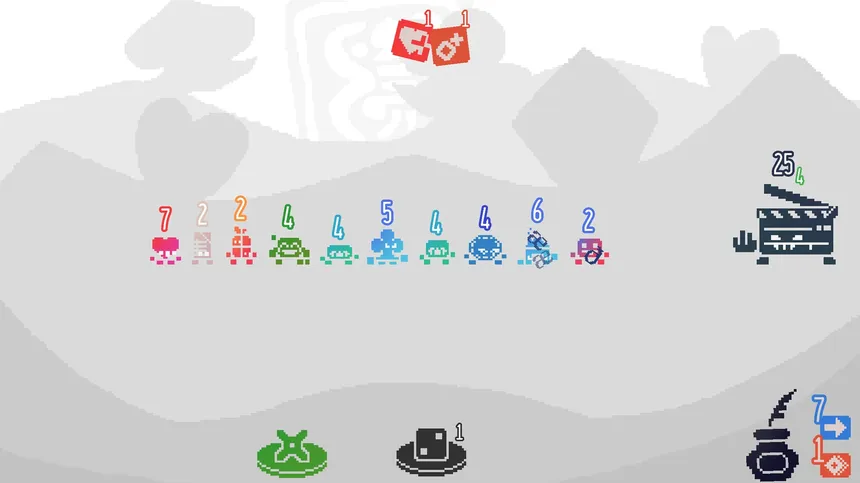Open the ink pot with quill

(x=775, y=446)
